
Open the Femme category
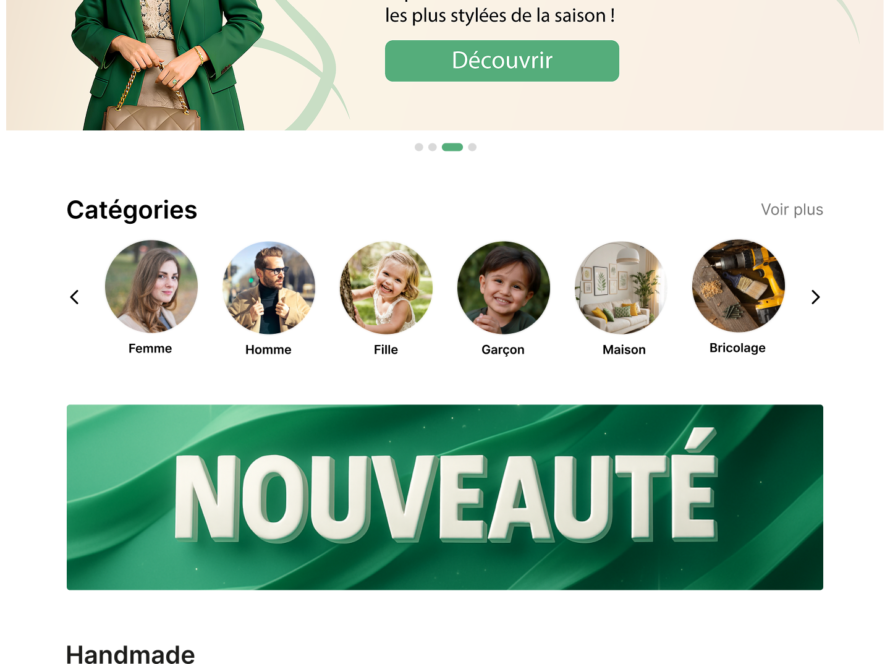tap(151, 287)
